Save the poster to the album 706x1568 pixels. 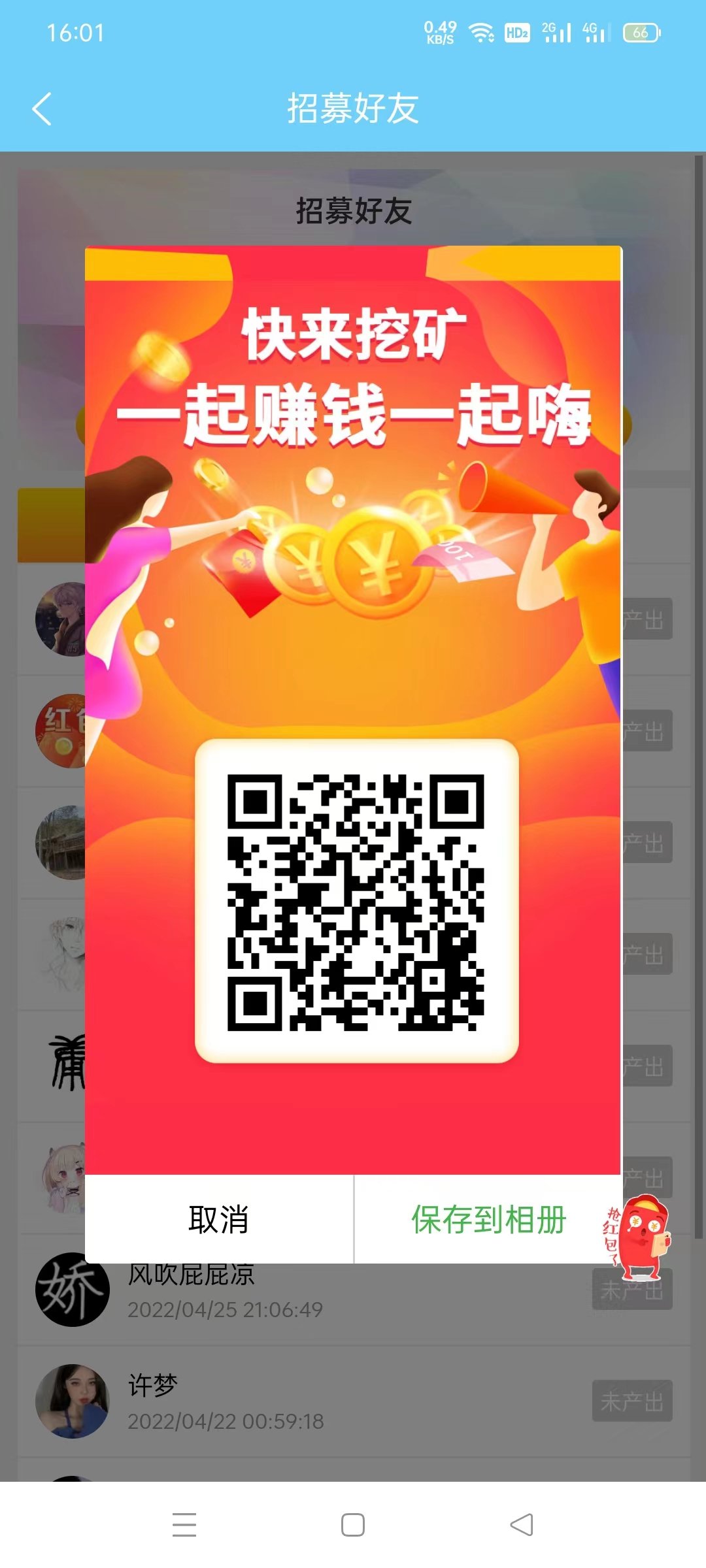coord(488,1219)
